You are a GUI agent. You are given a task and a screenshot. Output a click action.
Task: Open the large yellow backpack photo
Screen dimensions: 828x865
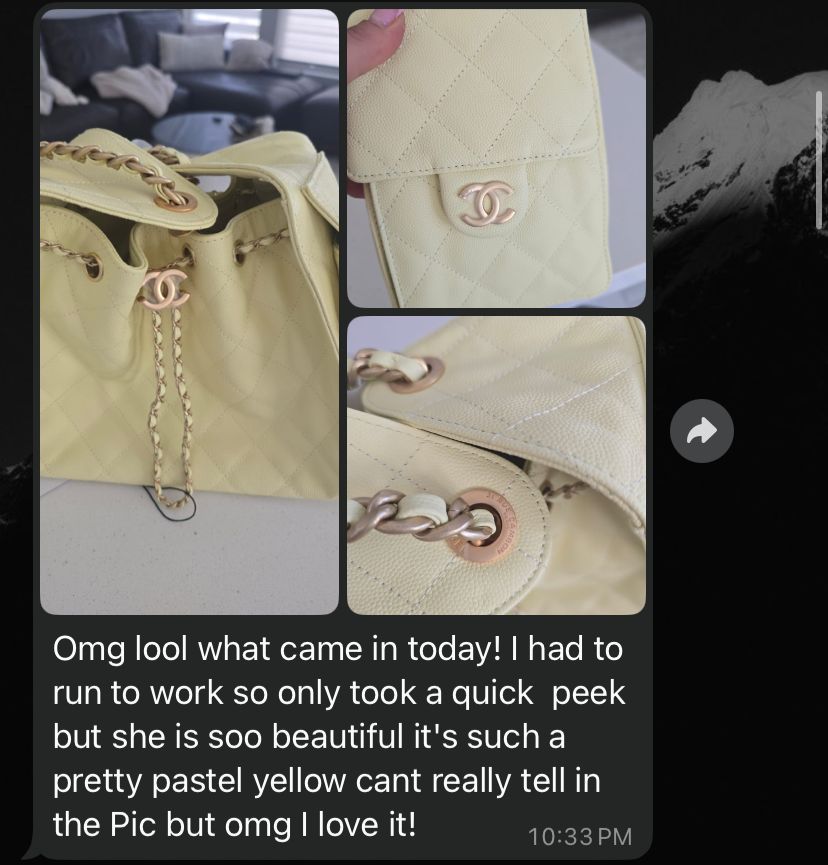click(x=189, y=311)
